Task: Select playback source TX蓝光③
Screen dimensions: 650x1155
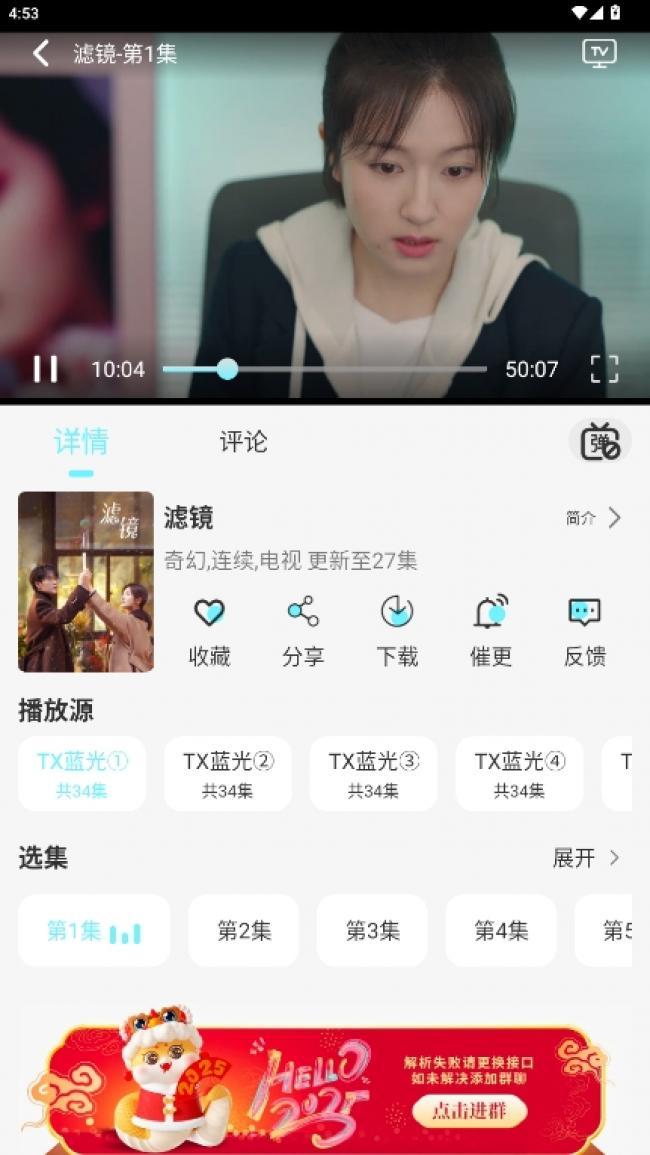Action: [373, 773]
